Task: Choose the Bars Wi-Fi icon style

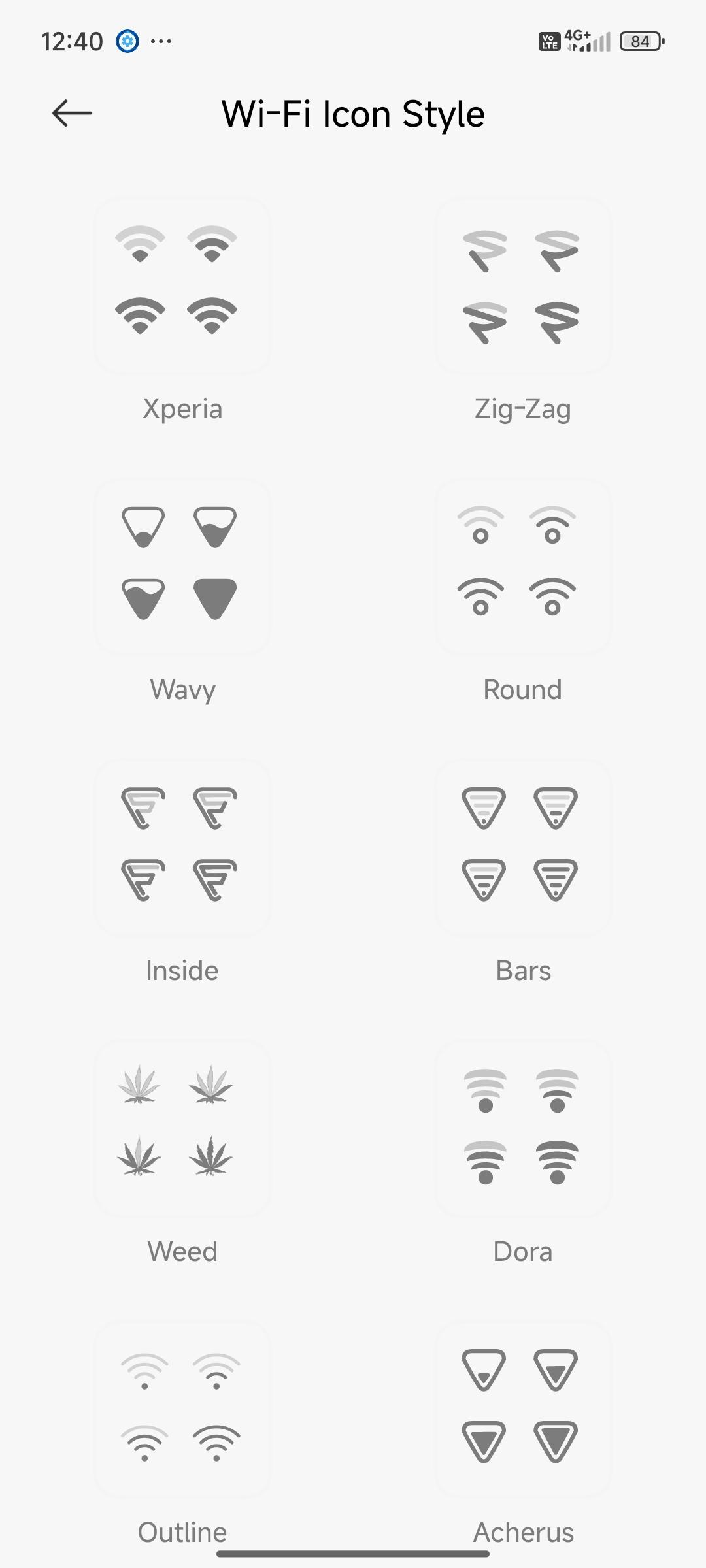Action: (523, 847)
